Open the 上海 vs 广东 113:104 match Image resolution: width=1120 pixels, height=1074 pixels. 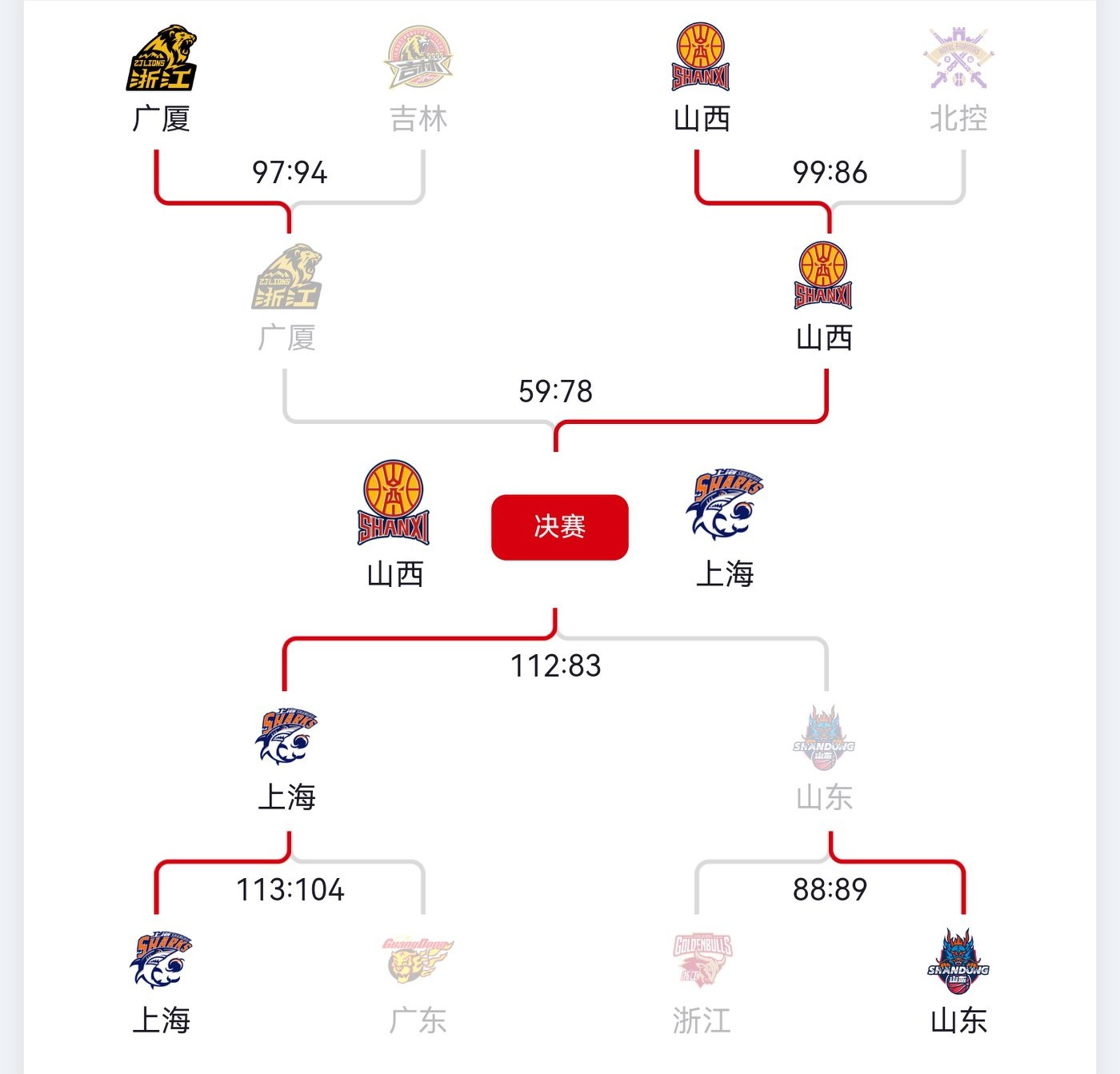(290, 889)
